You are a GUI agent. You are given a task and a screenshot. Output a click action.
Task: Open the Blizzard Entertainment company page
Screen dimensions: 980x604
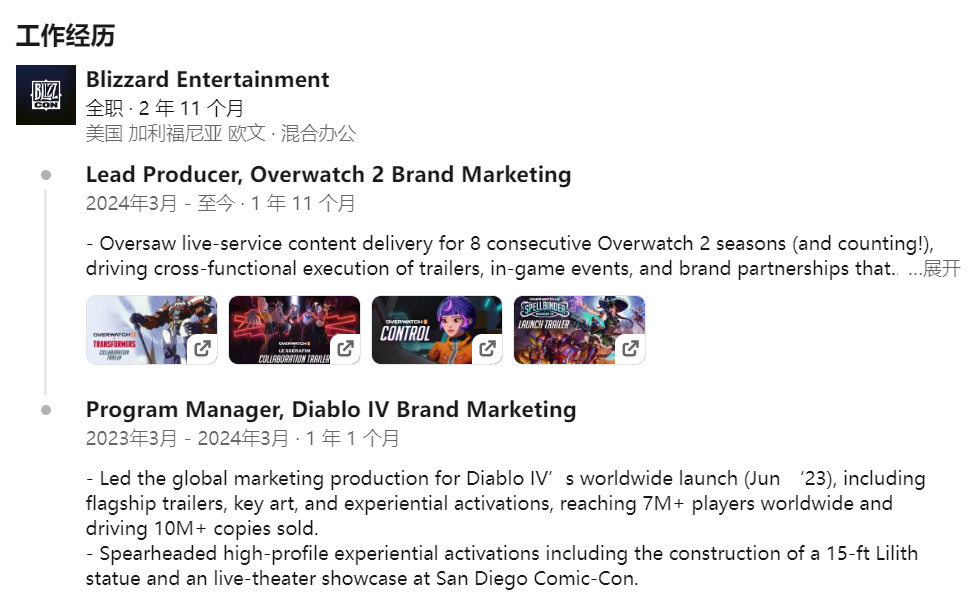click(207, 80)
